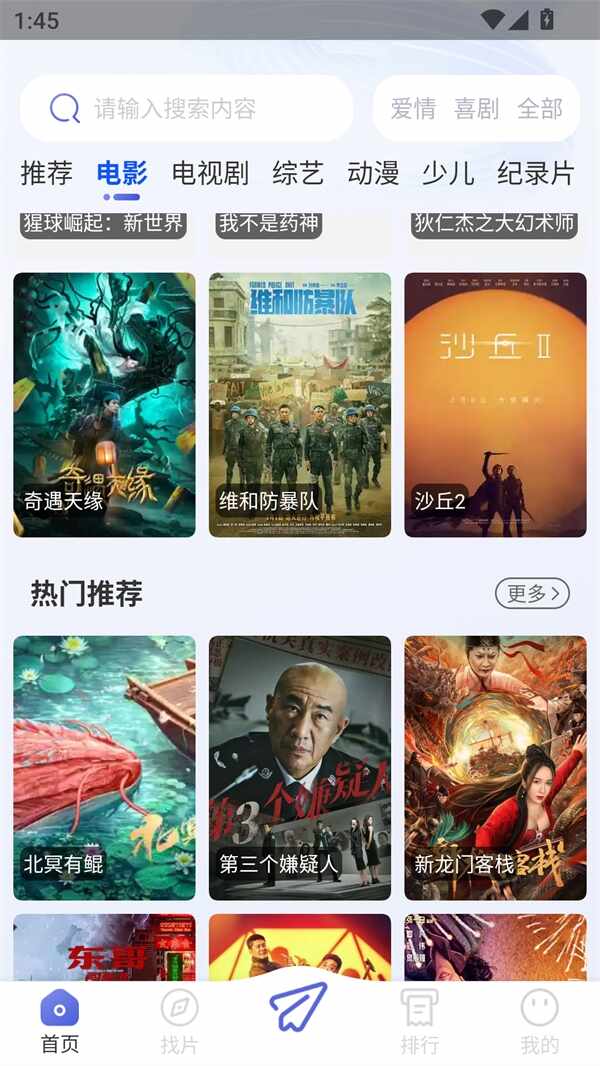
Task: Open the movie 第三个嫌疑人
Action: pyautogui.click(x=300, y=767)
